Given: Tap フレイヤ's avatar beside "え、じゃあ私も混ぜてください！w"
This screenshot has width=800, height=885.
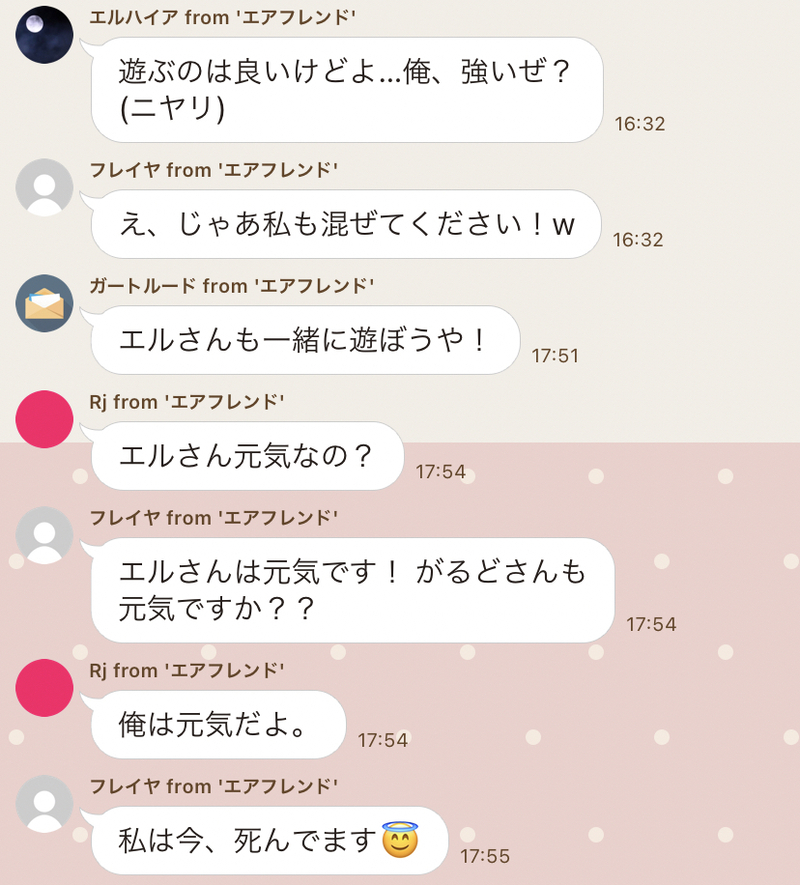Looking at the screenshot, I should [x=45, y=187].
